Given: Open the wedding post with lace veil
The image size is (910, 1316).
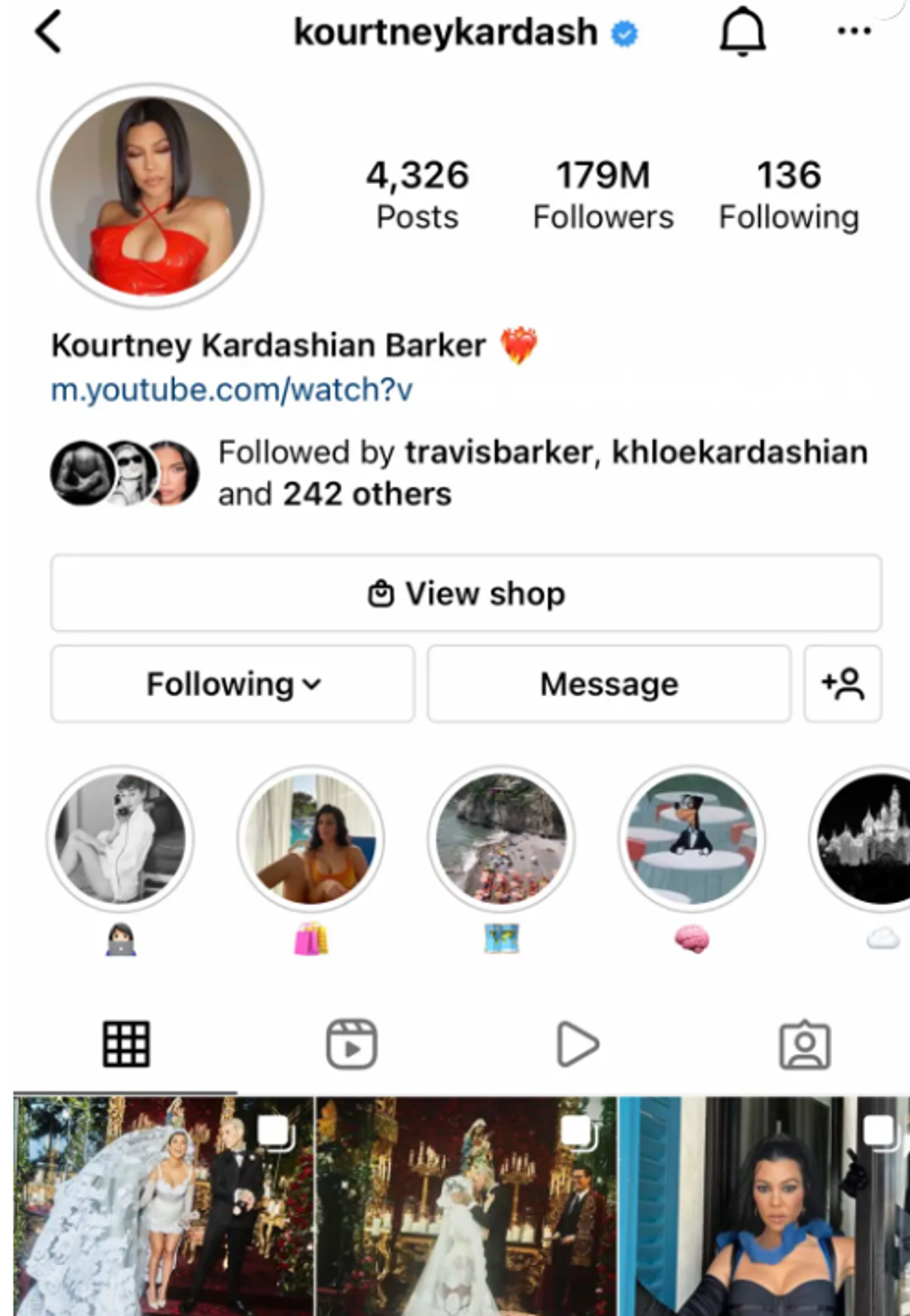Looking at the screenshot, I should point(163,1206).
